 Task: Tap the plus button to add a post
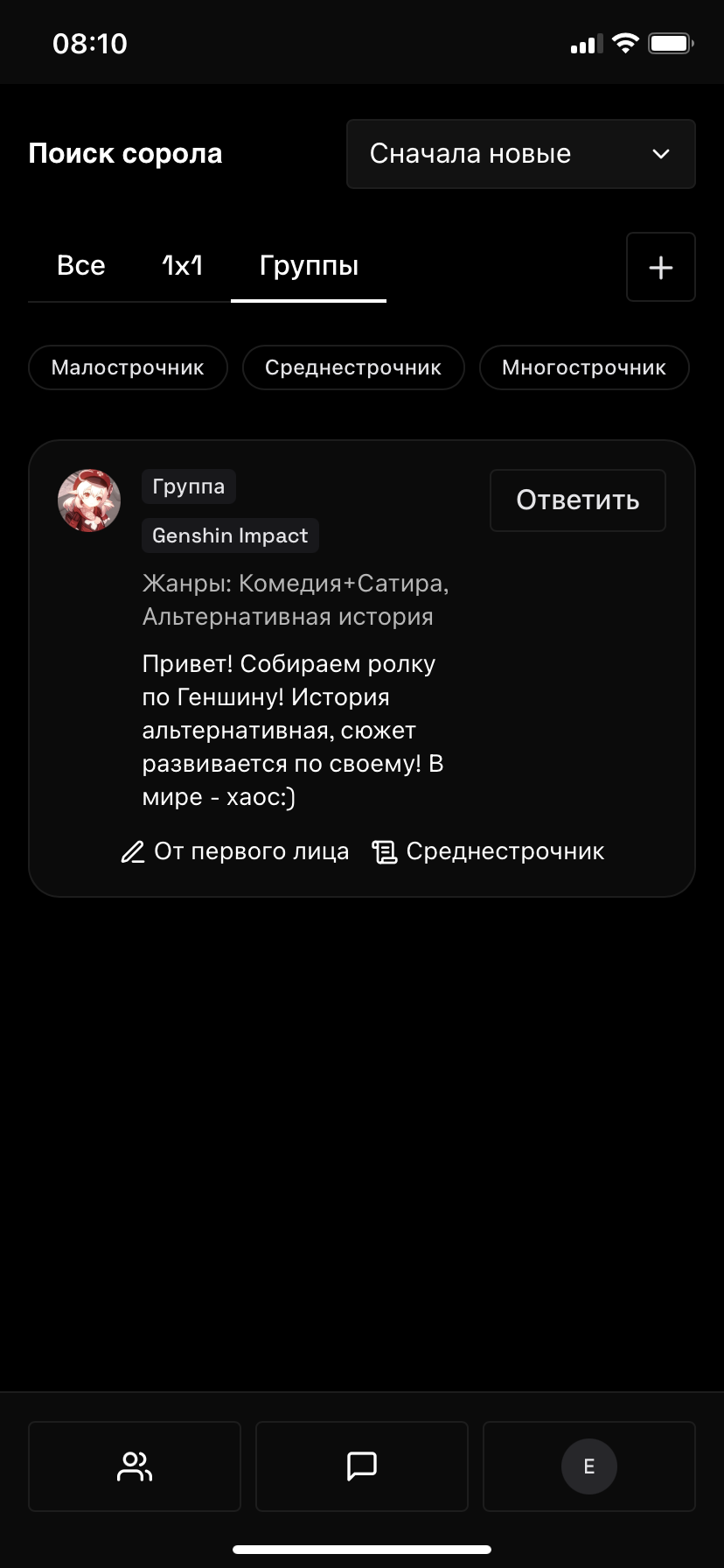point(660,267)
